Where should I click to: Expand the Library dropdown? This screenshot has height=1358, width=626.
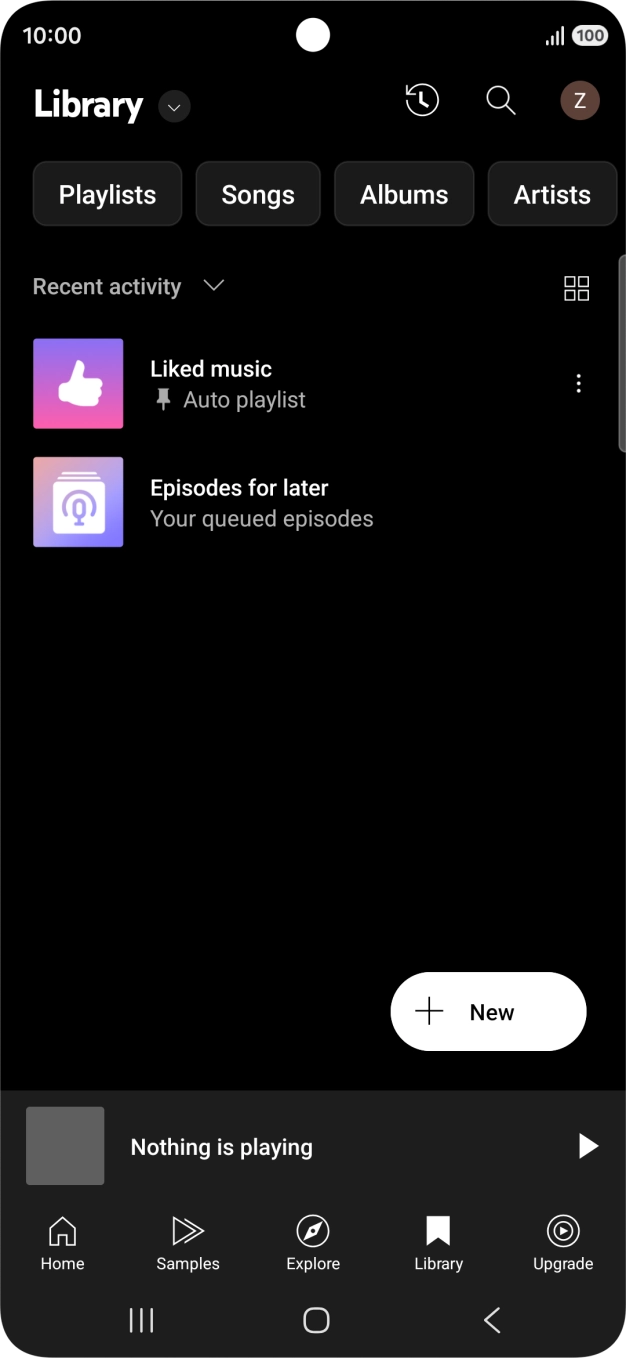pos(175,106)
